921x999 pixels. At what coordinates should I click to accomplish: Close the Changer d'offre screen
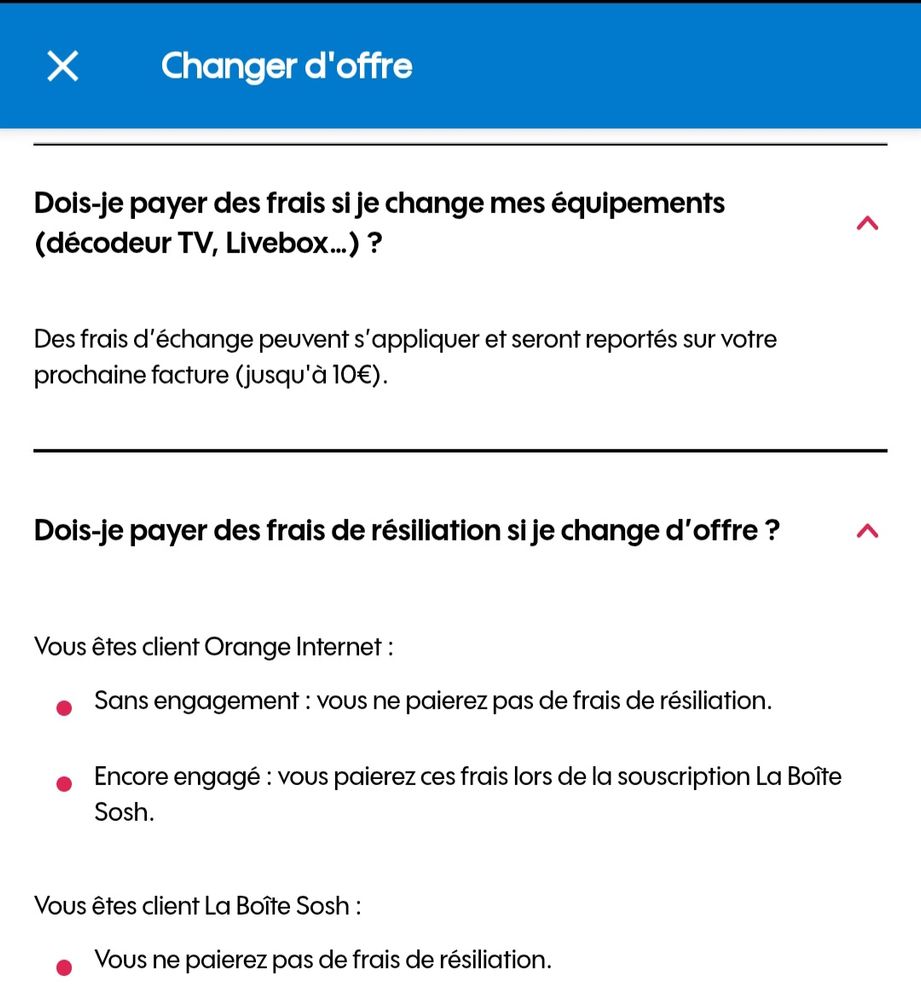[63, 67]
